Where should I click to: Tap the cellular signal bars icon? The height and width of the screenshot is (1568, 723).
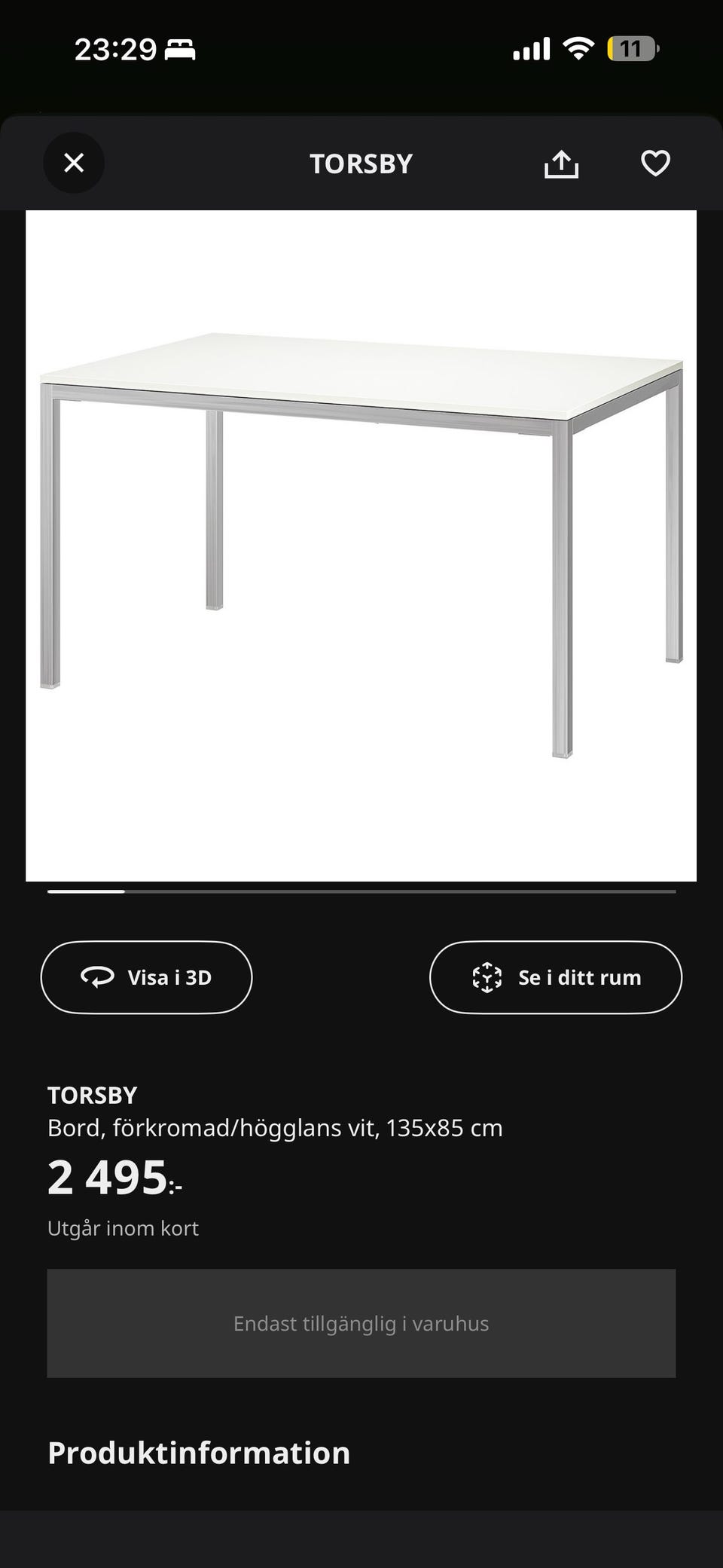[x=532, y=47]
